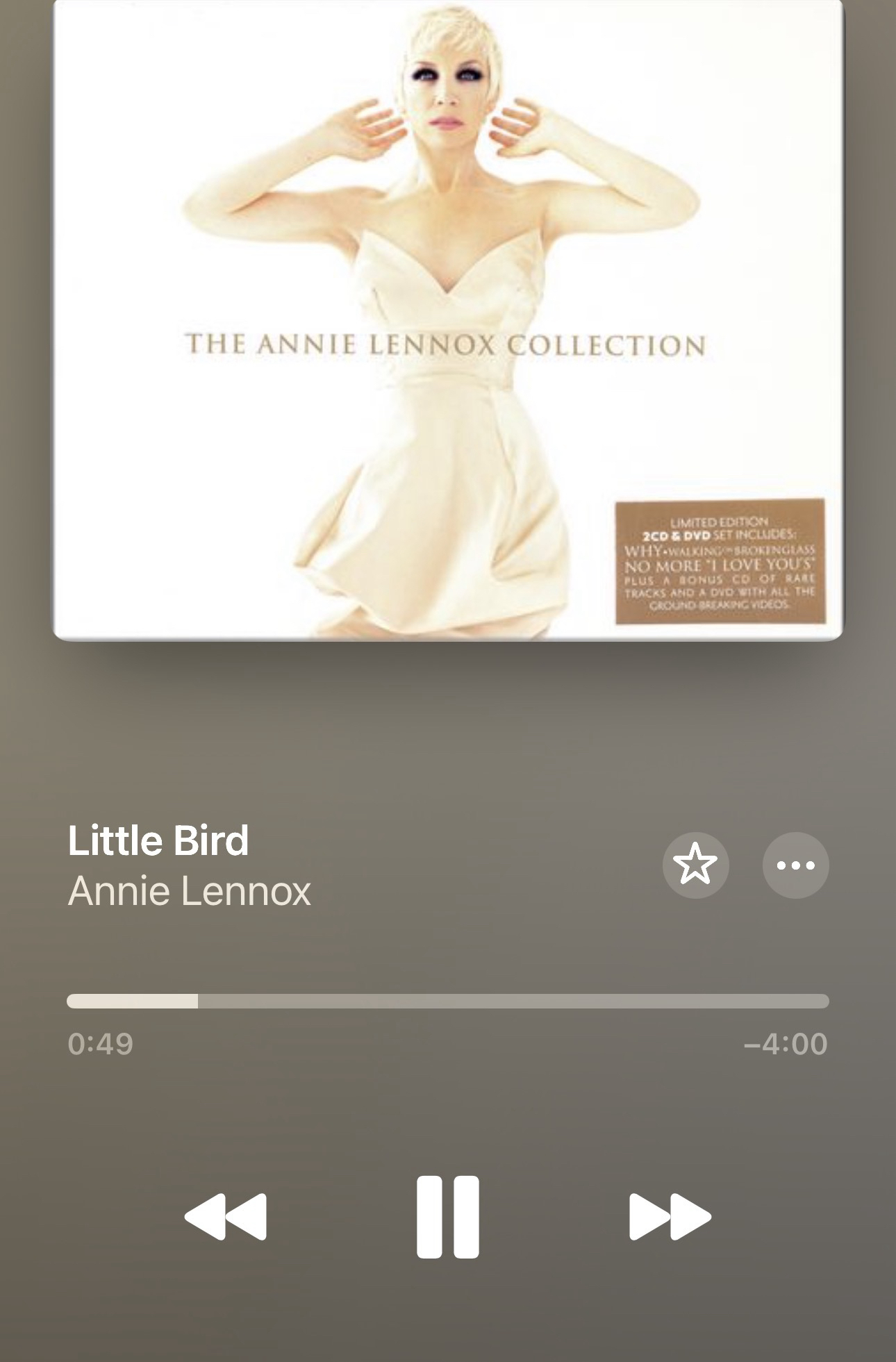Tap the playback progress bar to seek
The width and height of the screenshot is (896, 1362).
coord(447,1001)
